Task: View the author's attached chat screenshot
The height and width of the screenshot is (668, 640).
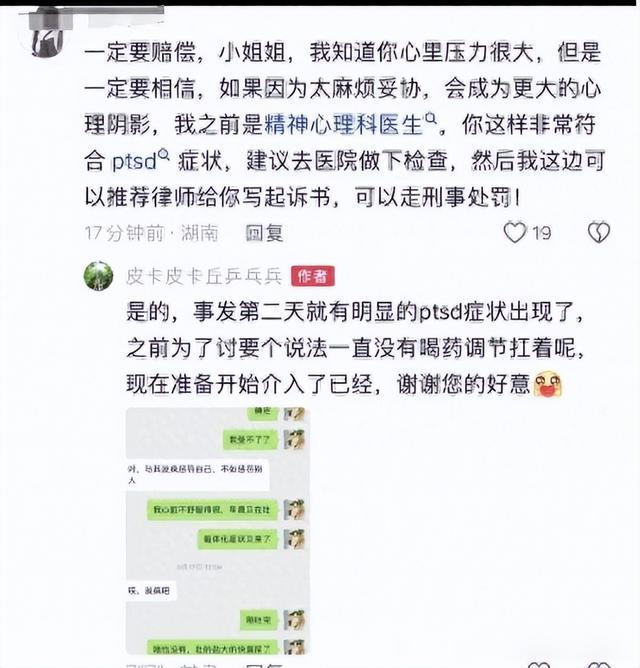Action: tap(216, 530)
